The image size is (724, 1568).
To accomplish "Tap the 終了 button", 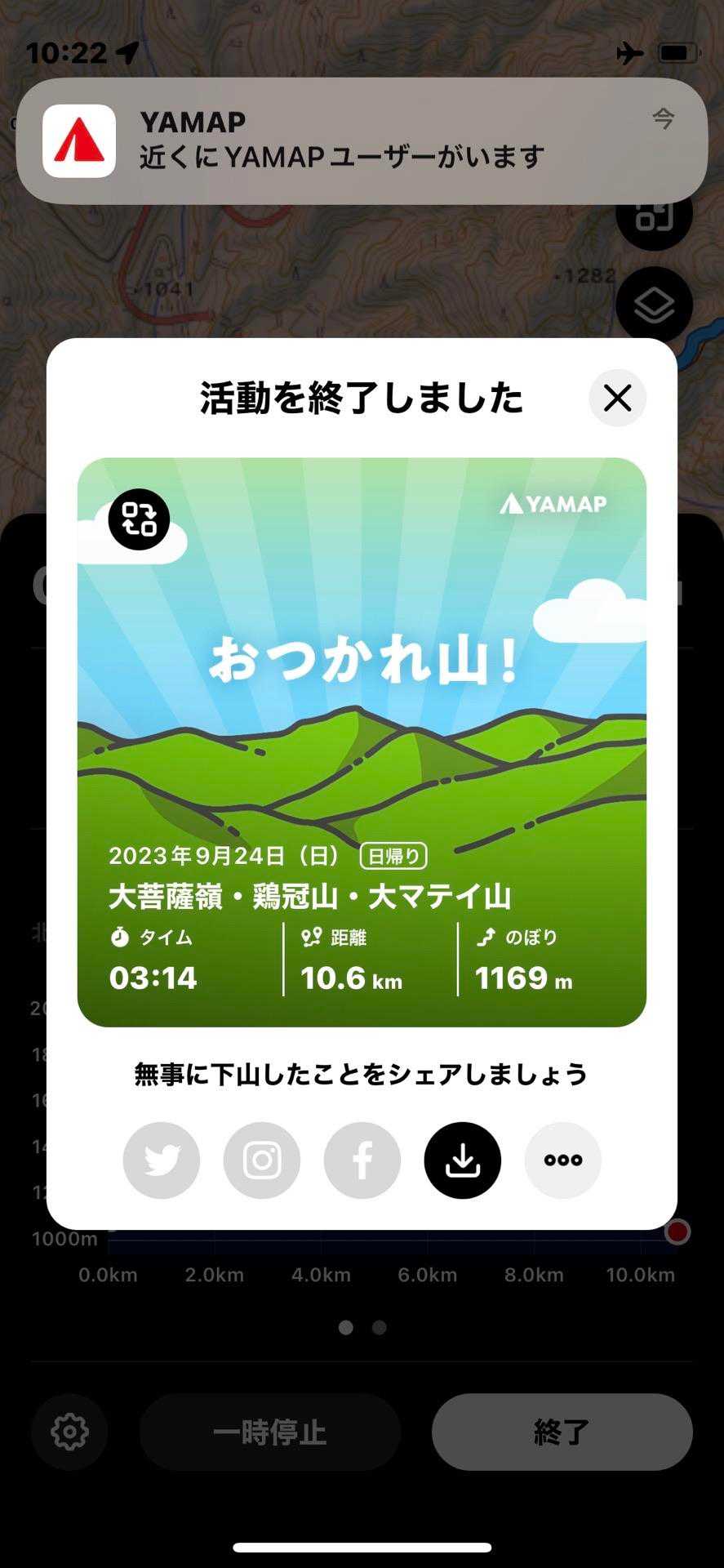I will tap(562, 1432).
